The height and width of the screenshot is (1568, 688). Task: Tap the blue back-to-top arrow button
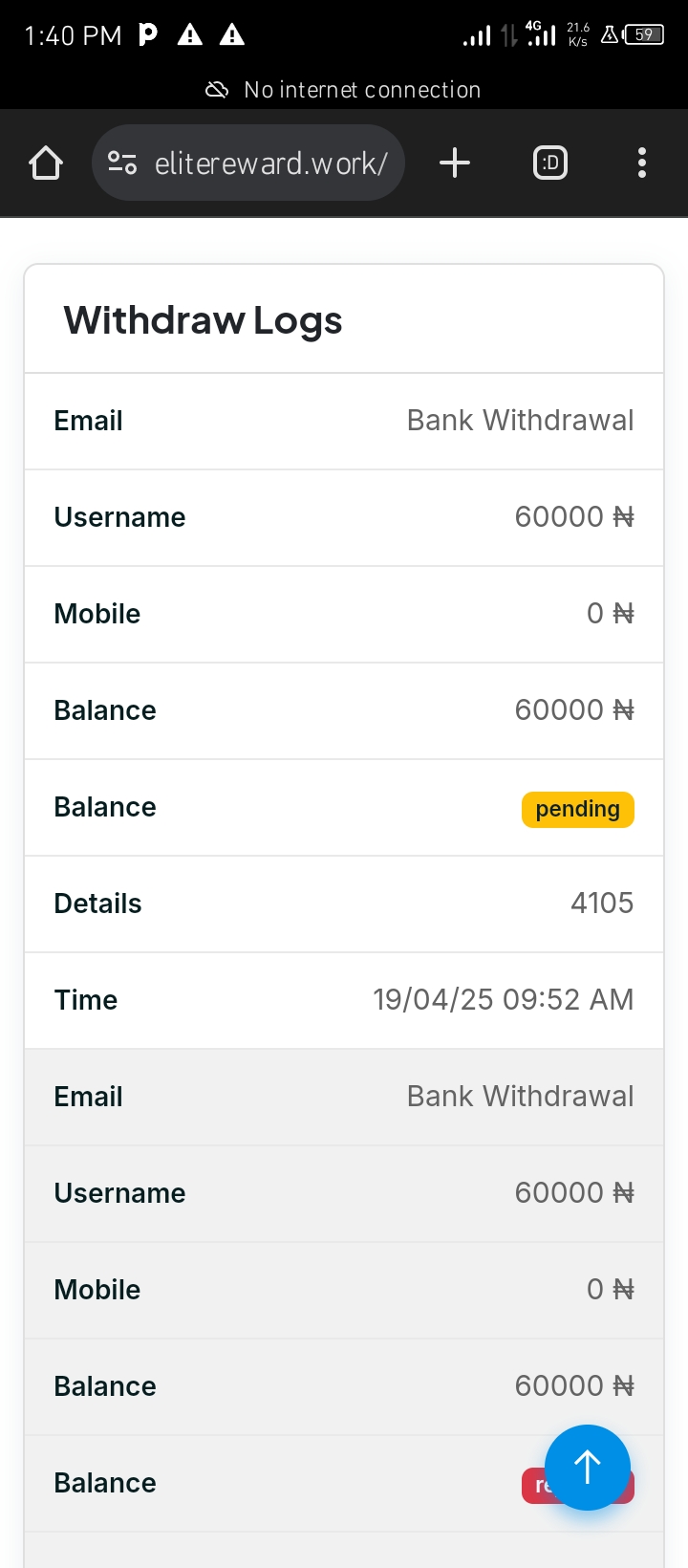(588, 1468)
